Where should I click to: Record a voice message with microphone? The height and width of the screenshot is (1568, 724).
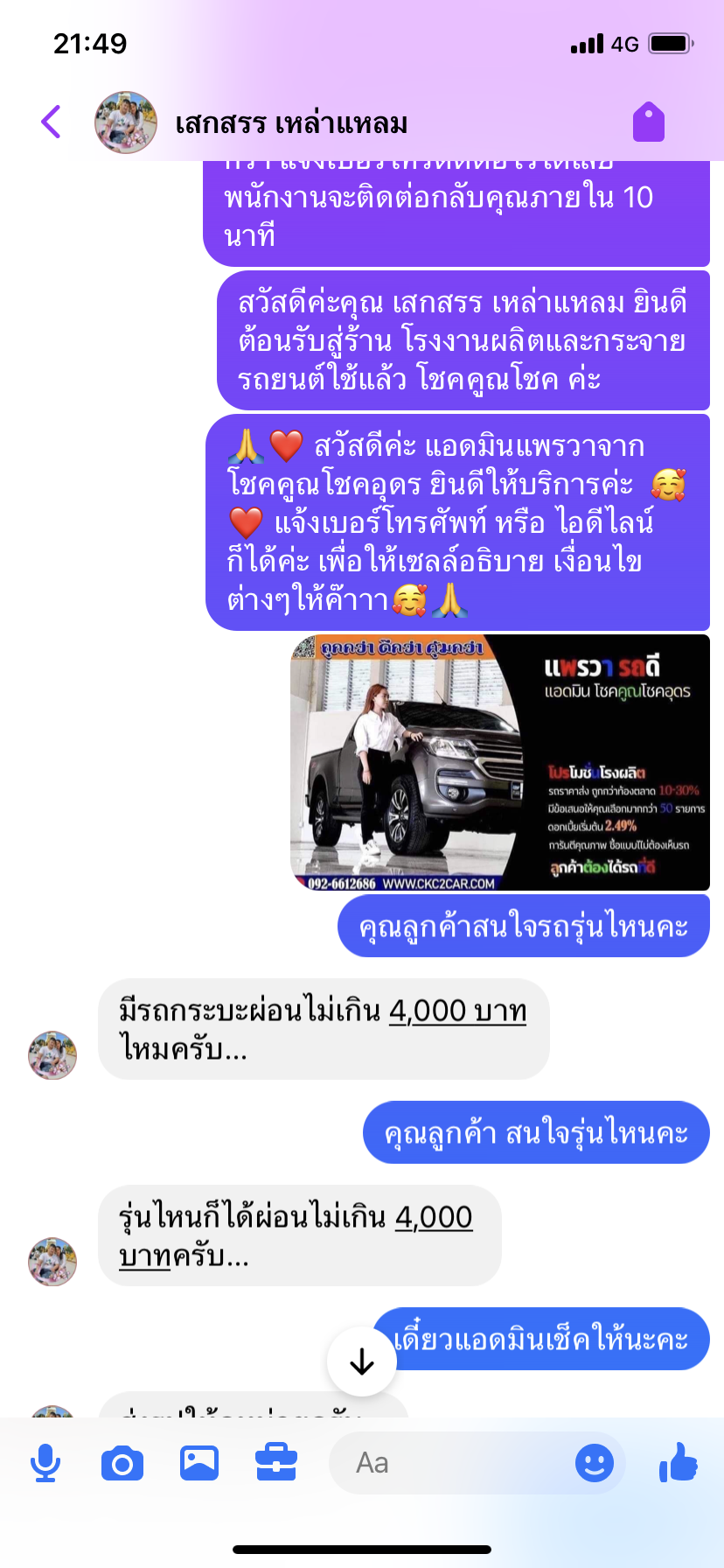coord(45,1463)
